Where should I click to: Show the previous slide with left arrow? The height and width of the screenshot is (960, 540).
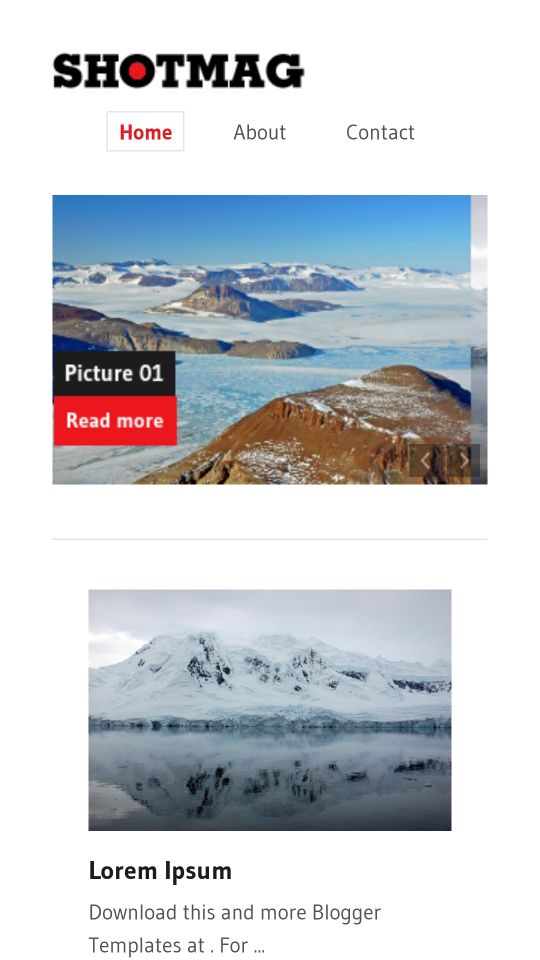pyautogui.click(x=425, y=460)
